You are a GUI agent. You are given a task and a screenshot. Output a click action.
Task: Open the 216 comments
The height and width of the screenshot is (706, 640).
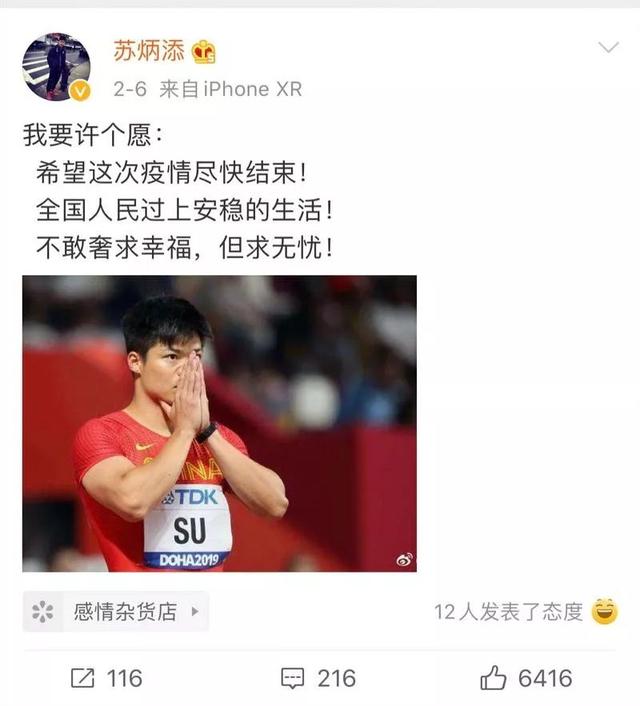point(319,678)
